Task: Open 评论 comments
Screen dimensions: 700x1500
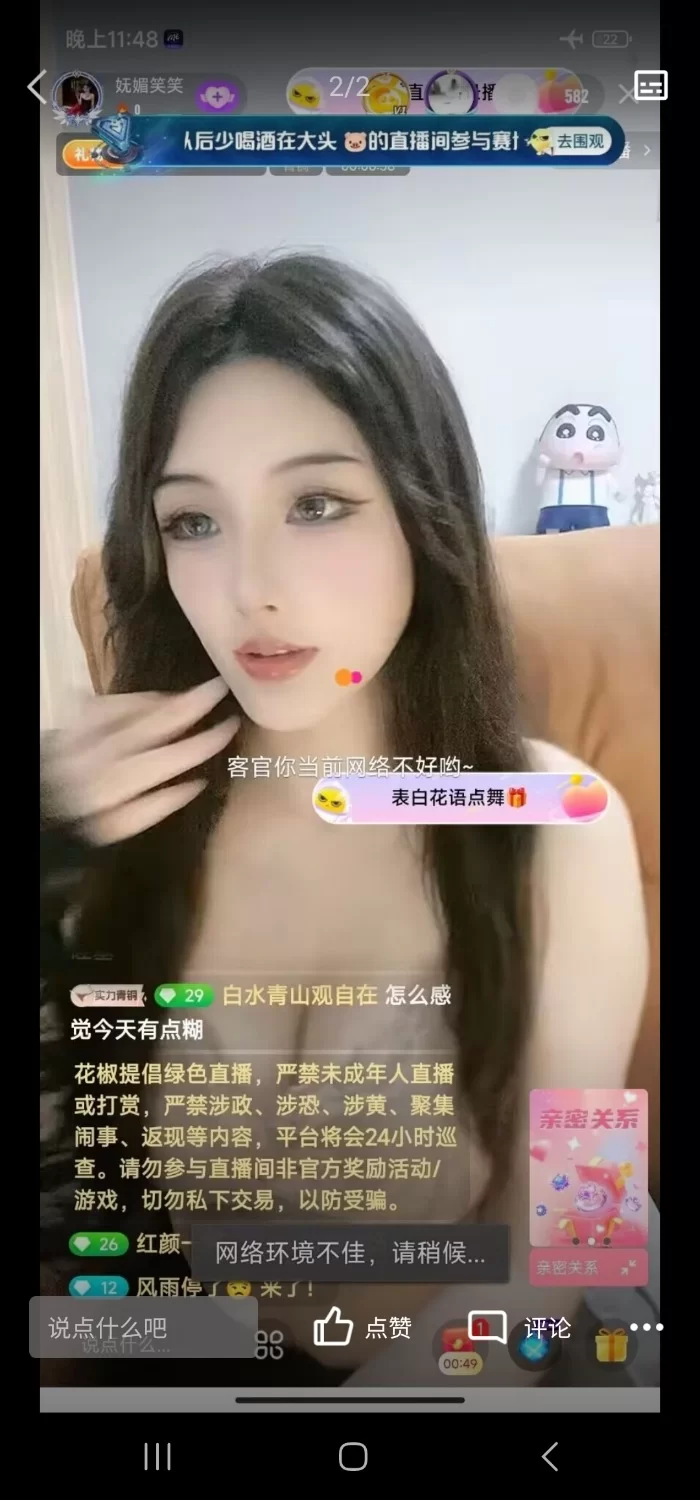Action: (520, 1328)
